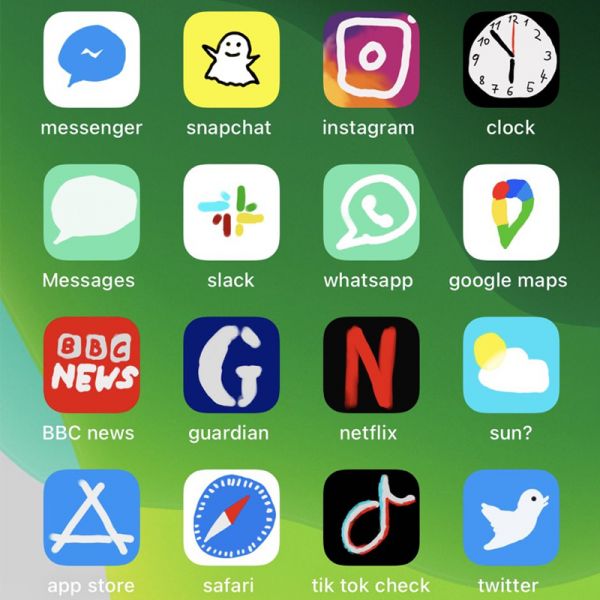Open whatsapp
Screen dimensions: 600x600
pyautogui.click(x=371, y=212)
